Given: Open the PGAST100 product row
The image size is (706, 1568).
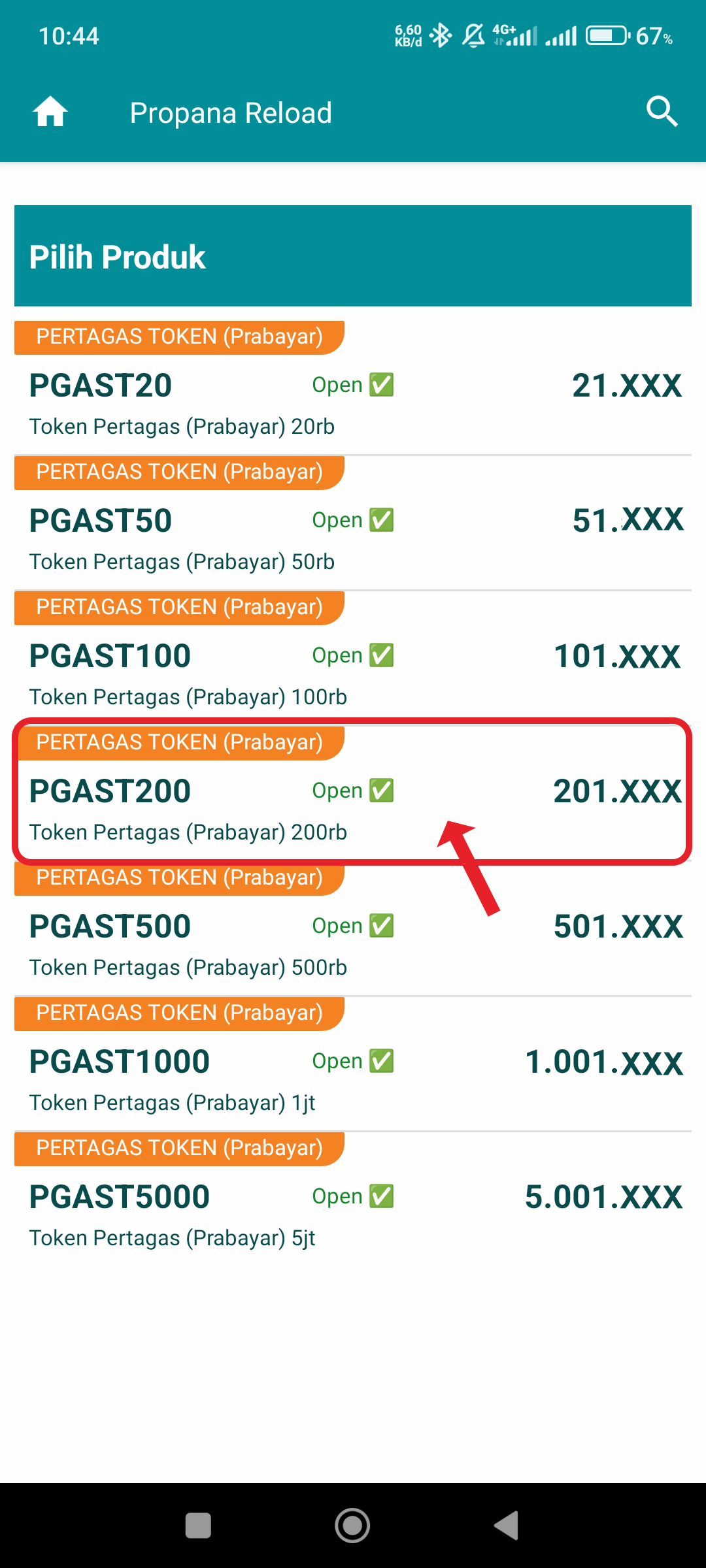Looking at the screenshot, I should 353,659.
